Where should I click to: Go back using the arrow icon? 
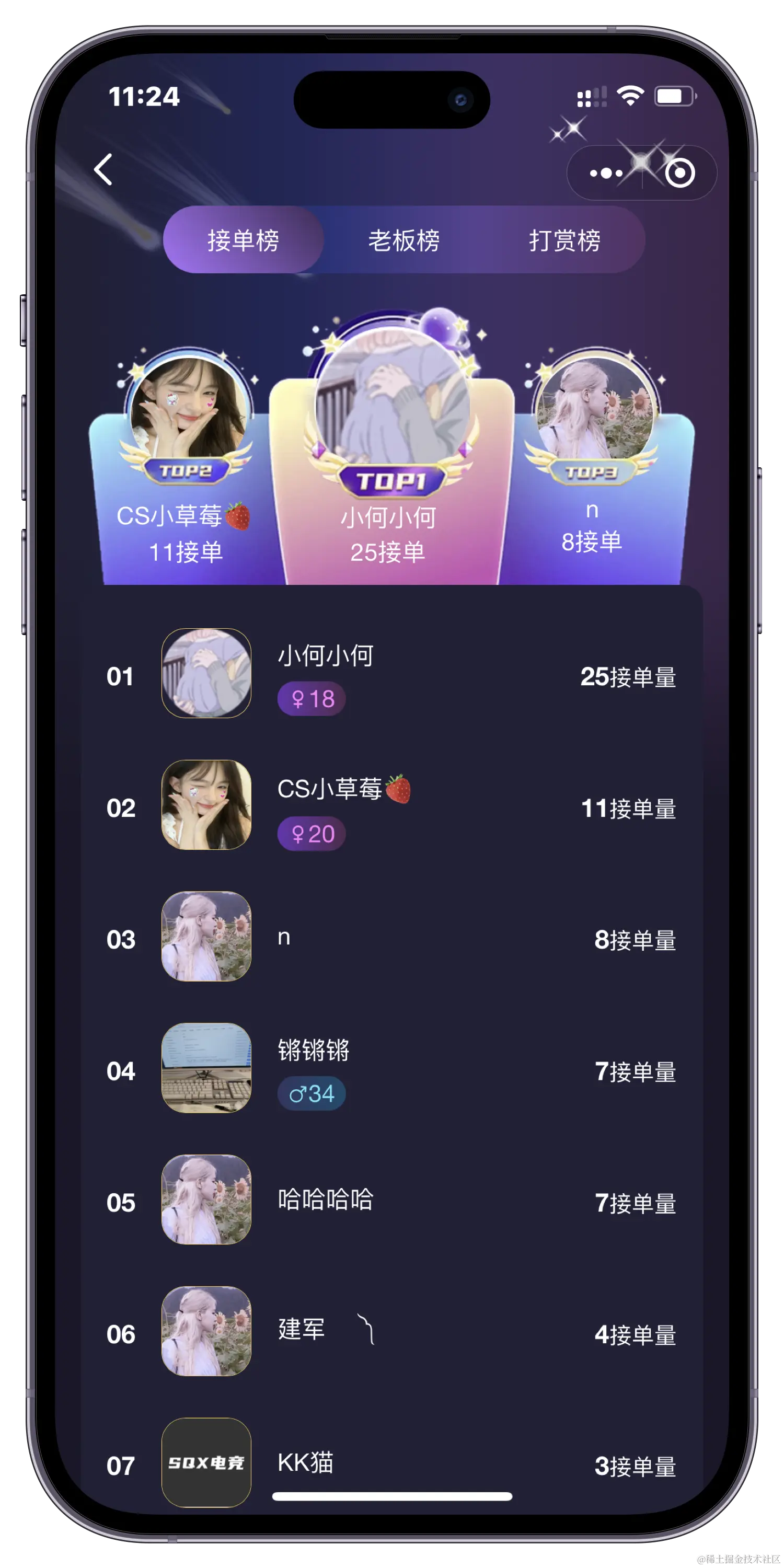coord(103,169)
